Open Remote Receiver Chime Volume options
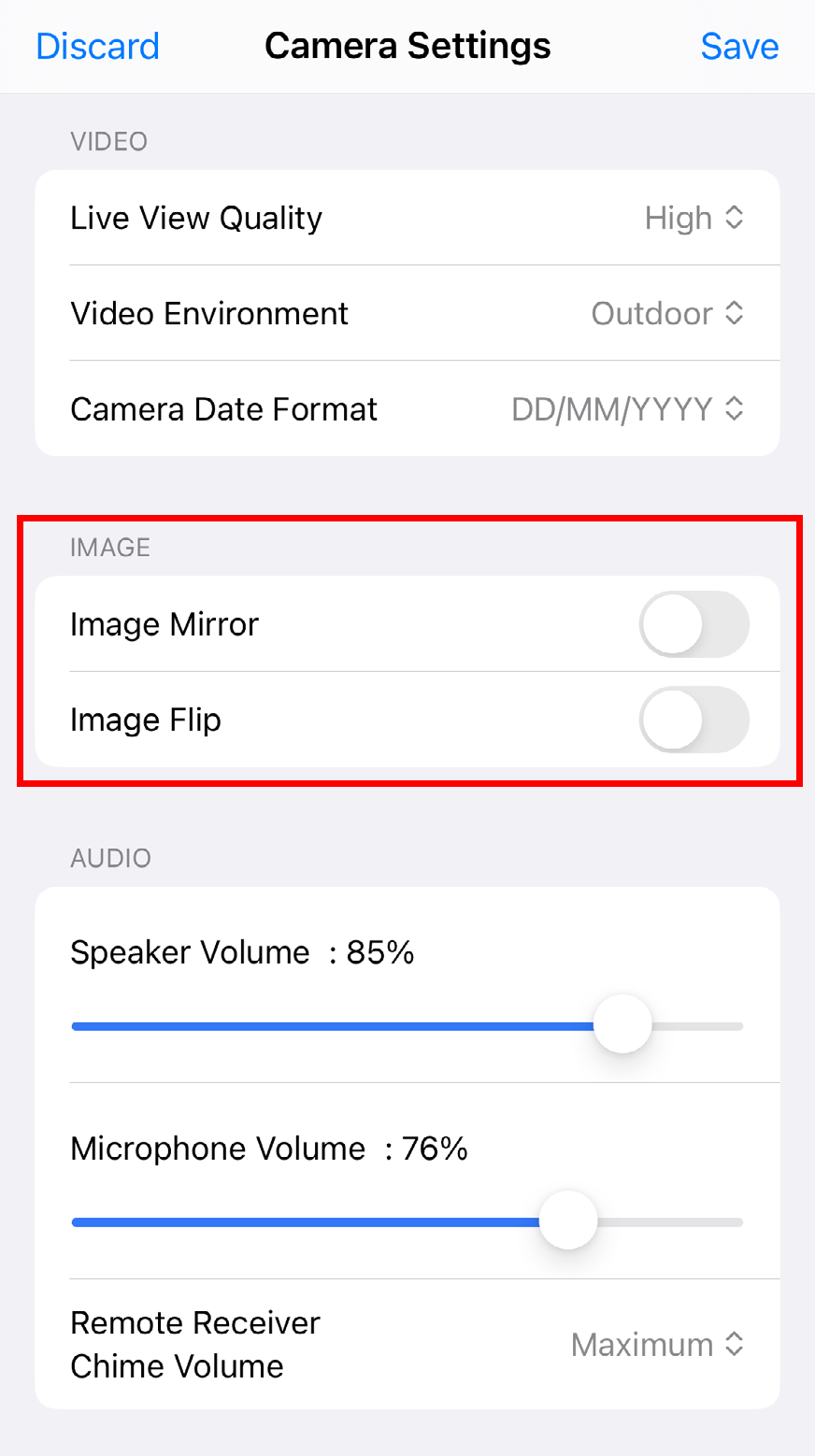This screenshot has width=815, height=1456. [407, 1344]
